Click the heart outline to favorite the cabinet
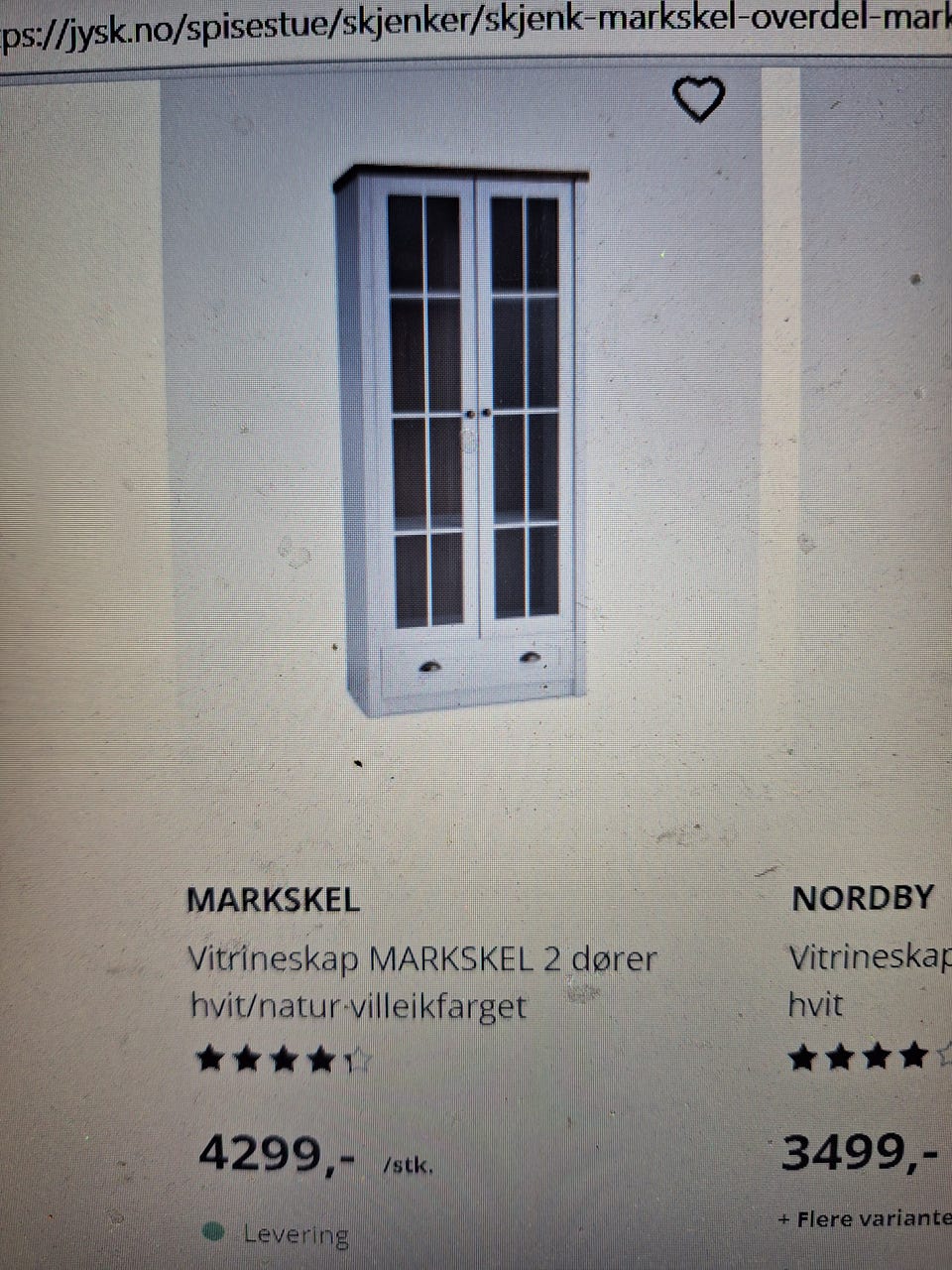This screenshot has height=1270, width=952. (698, 99)
